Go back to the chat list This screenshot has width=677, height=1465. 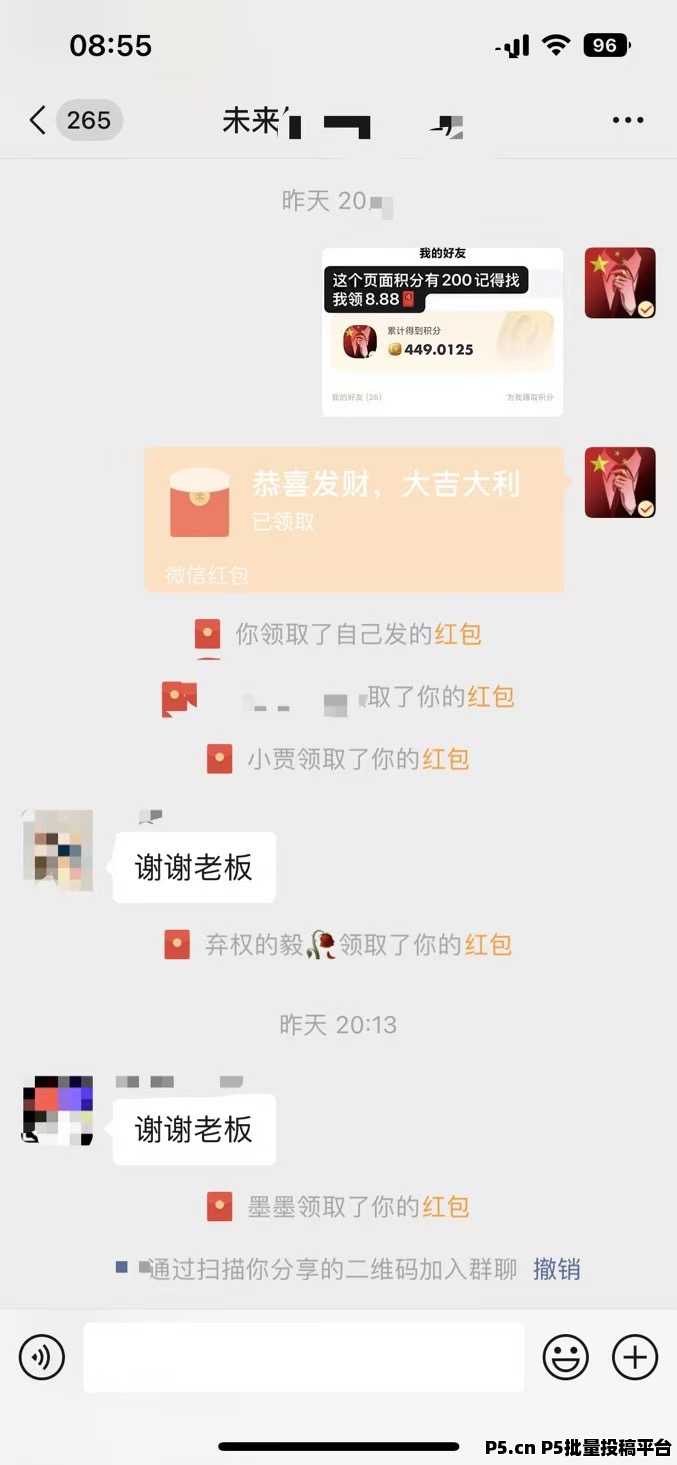pos(39,121)
